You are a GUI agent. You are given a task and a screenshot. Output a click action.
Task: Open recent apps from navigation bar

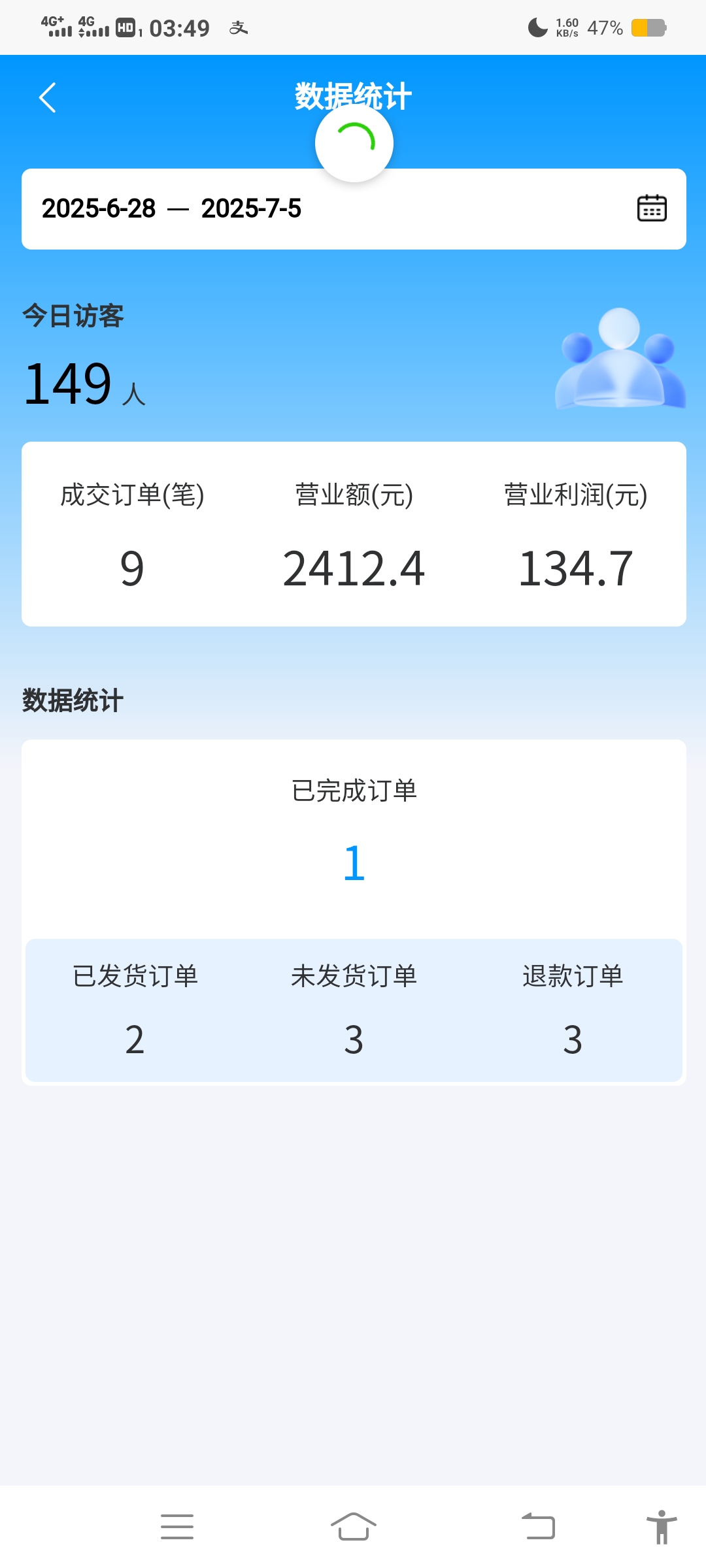[177, 1527]
